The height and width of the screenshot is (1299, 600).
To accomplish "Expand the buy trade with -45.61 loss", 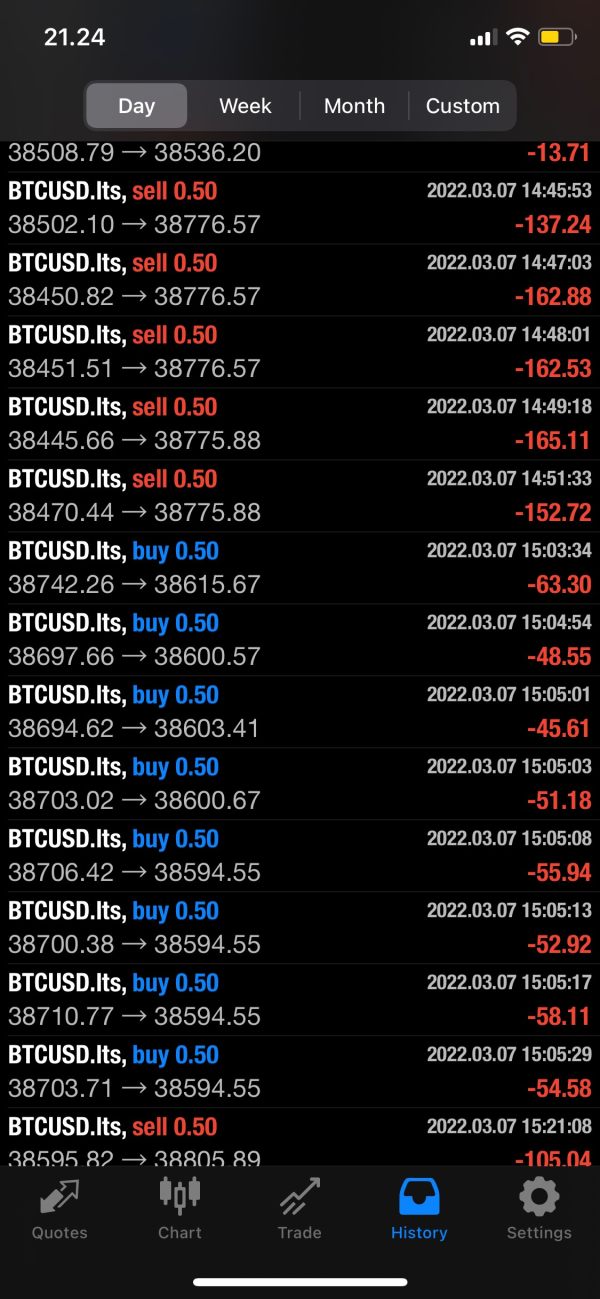I will pos(300,712).
